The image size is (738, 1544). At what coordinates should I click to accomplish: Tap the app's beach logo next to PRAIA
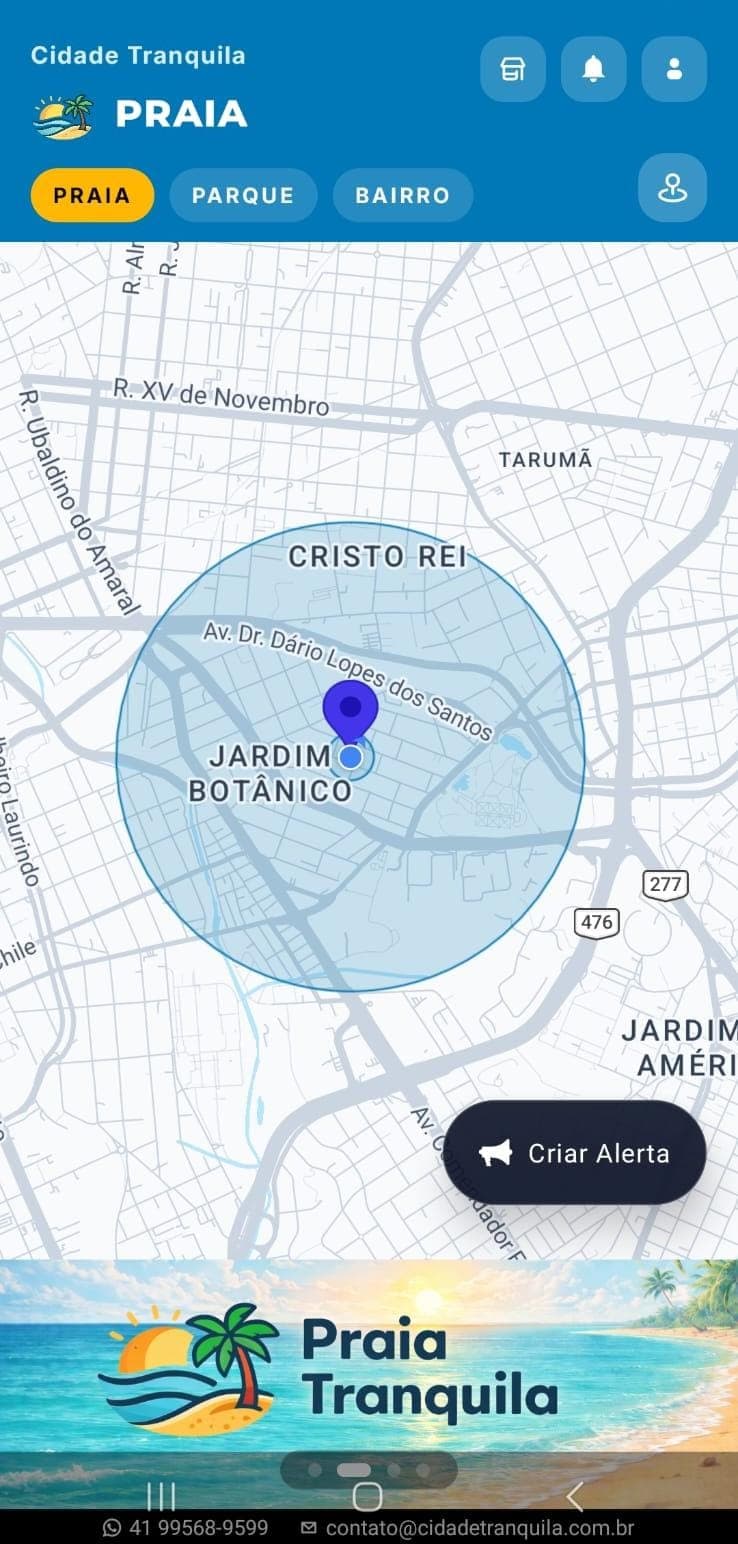pos(66,113)
